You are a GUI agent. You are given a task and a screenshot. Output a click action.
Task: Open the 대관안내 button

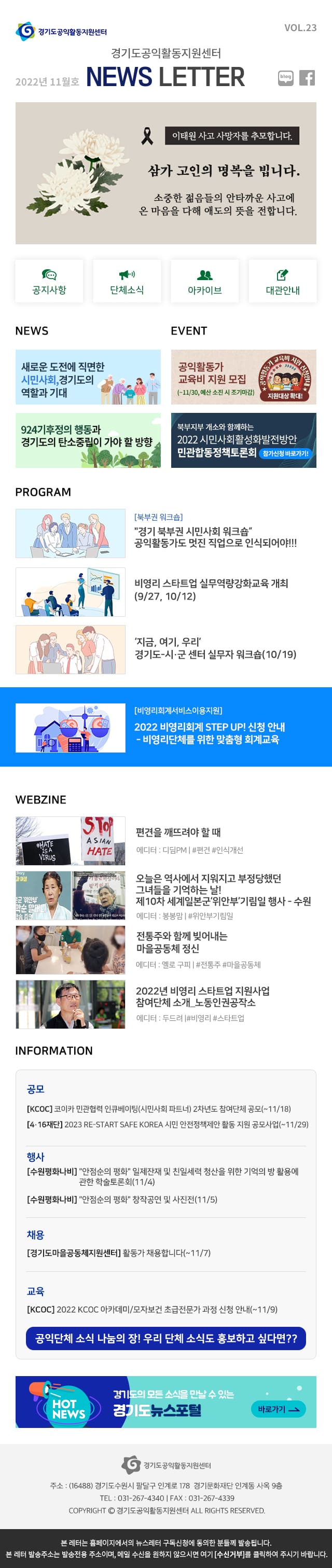tap(282, 281)
